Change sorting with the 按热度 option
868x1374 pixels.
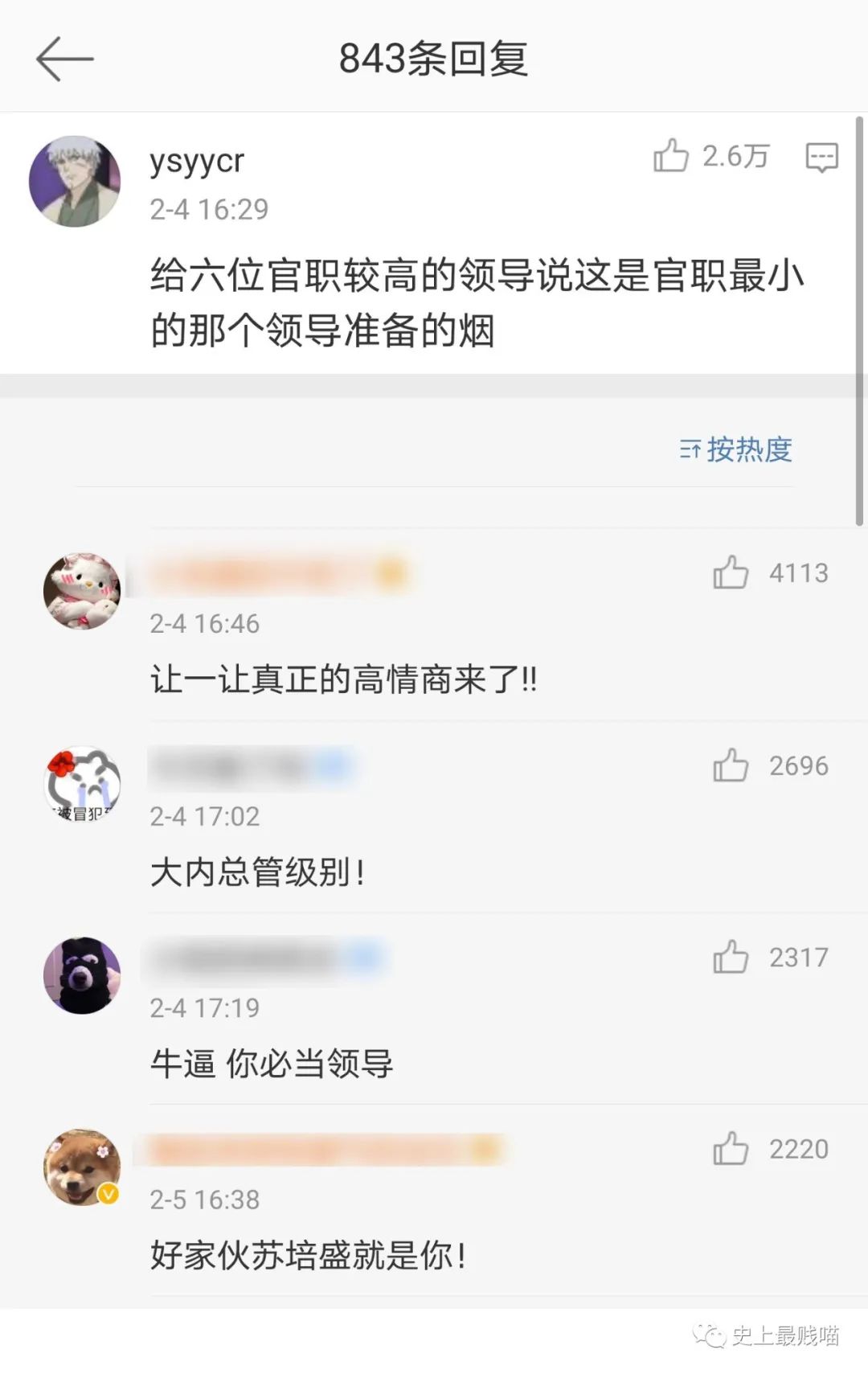coord(736,449)
